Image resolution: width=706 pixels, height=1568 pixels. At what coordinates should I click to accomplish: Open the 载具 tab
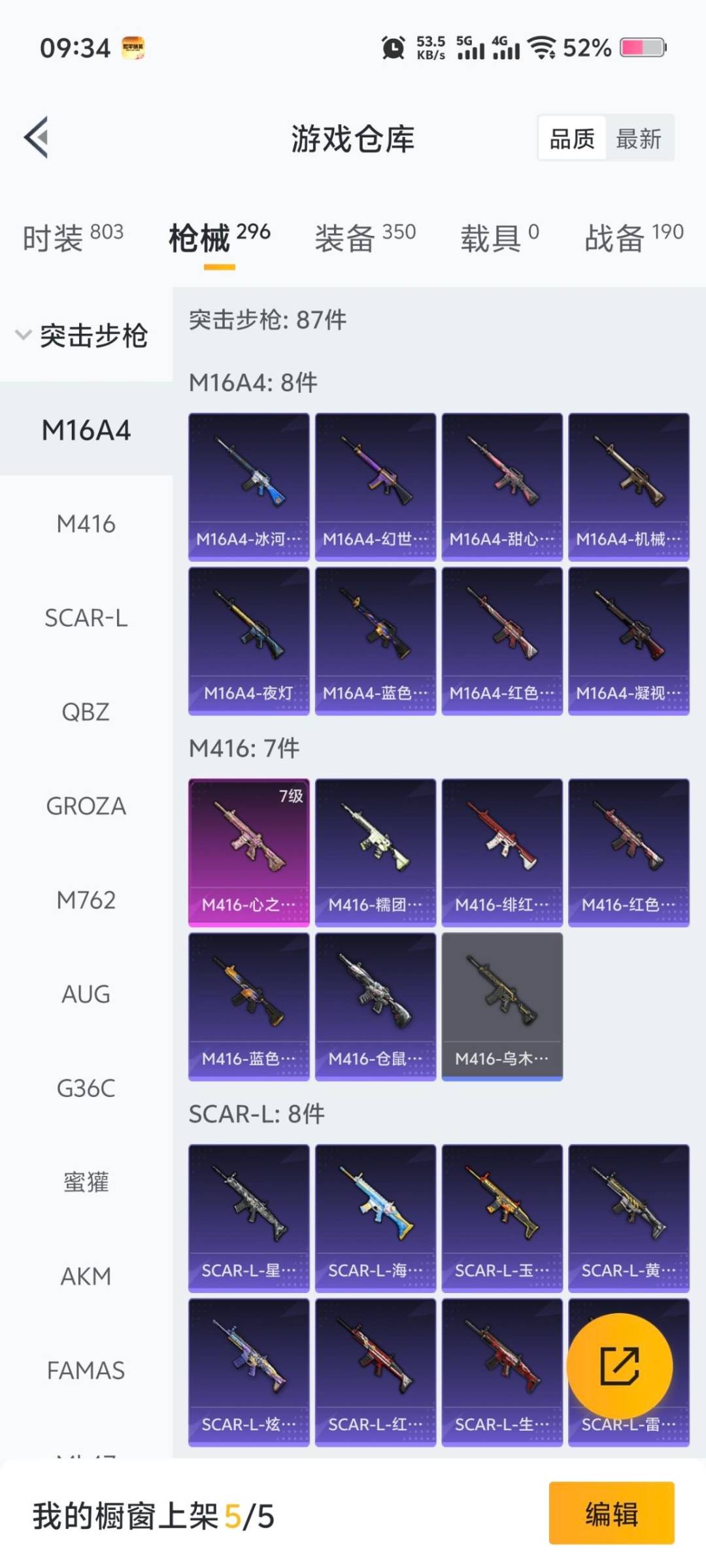pyautogui.click(x=499, y=237)
